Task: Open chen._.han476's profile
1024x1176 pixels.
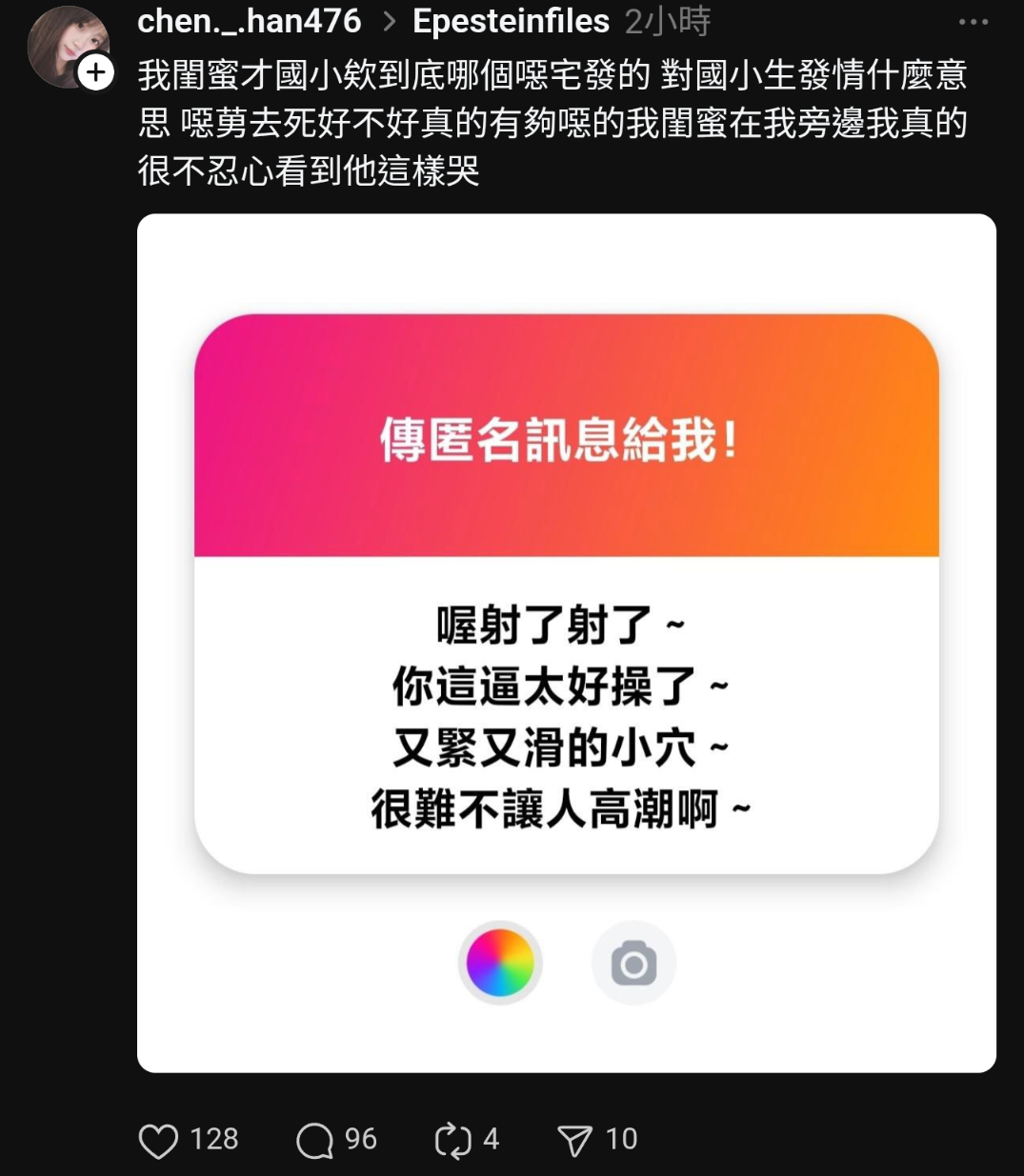Action: [249, 20]
